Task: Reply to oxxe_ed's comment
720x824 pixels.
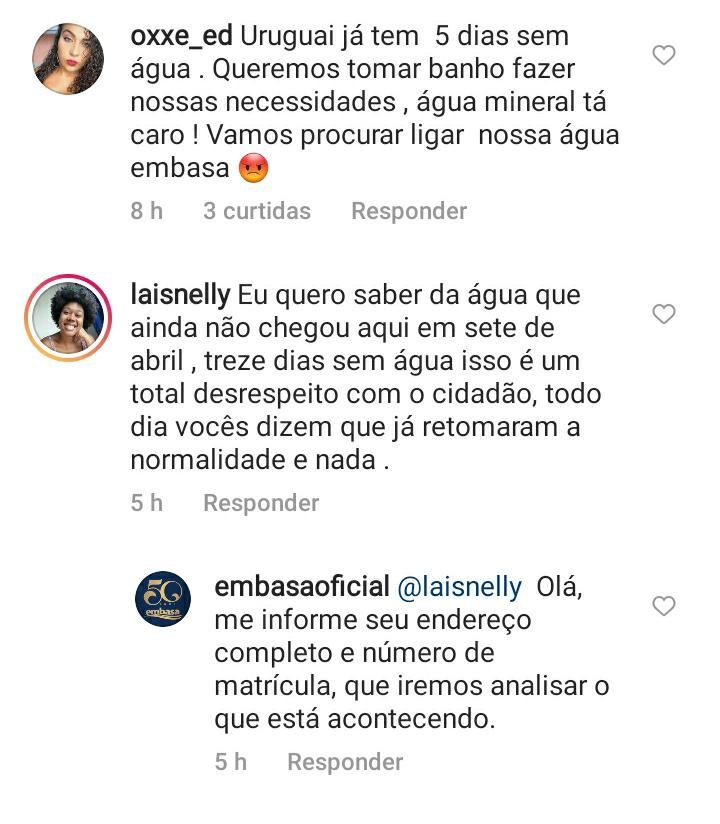Action: pyautogui.click(x=409, y=211)
